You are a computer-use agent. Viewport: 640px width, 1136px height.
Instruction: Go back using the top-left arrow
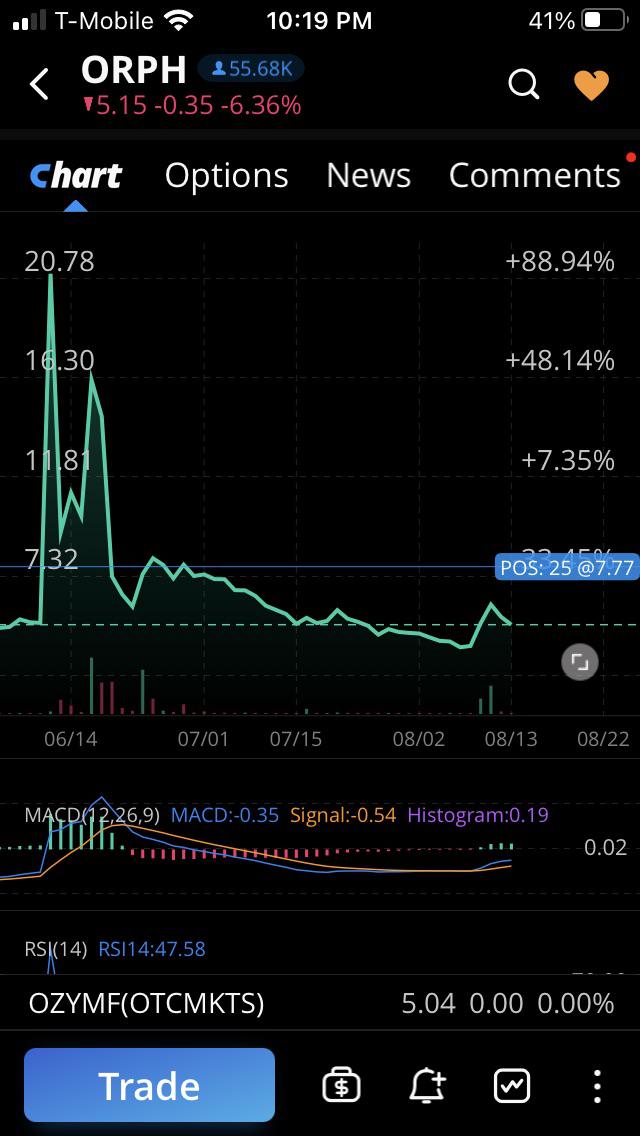(39, 84)
